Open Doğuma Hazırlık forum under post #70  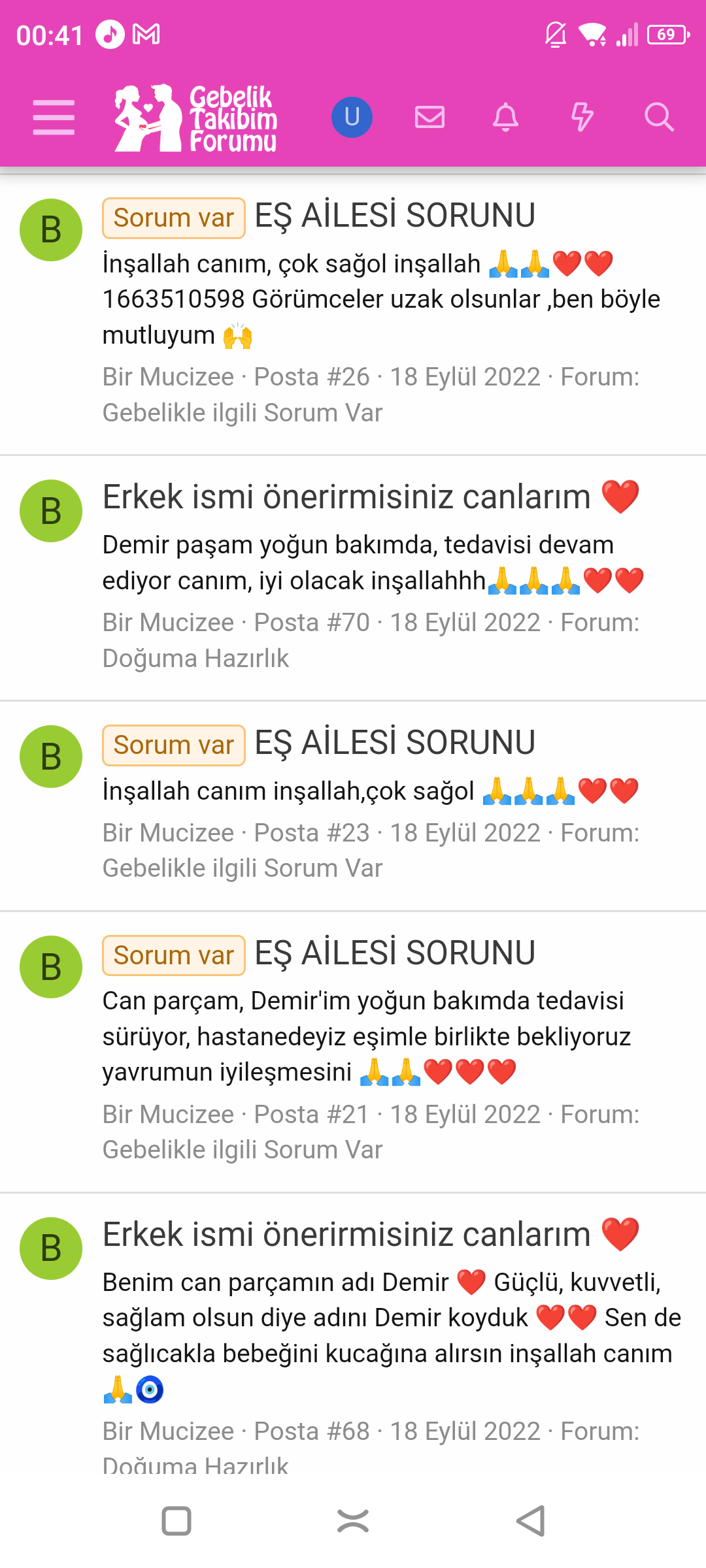pyautogui.click(x=195, y=659)
